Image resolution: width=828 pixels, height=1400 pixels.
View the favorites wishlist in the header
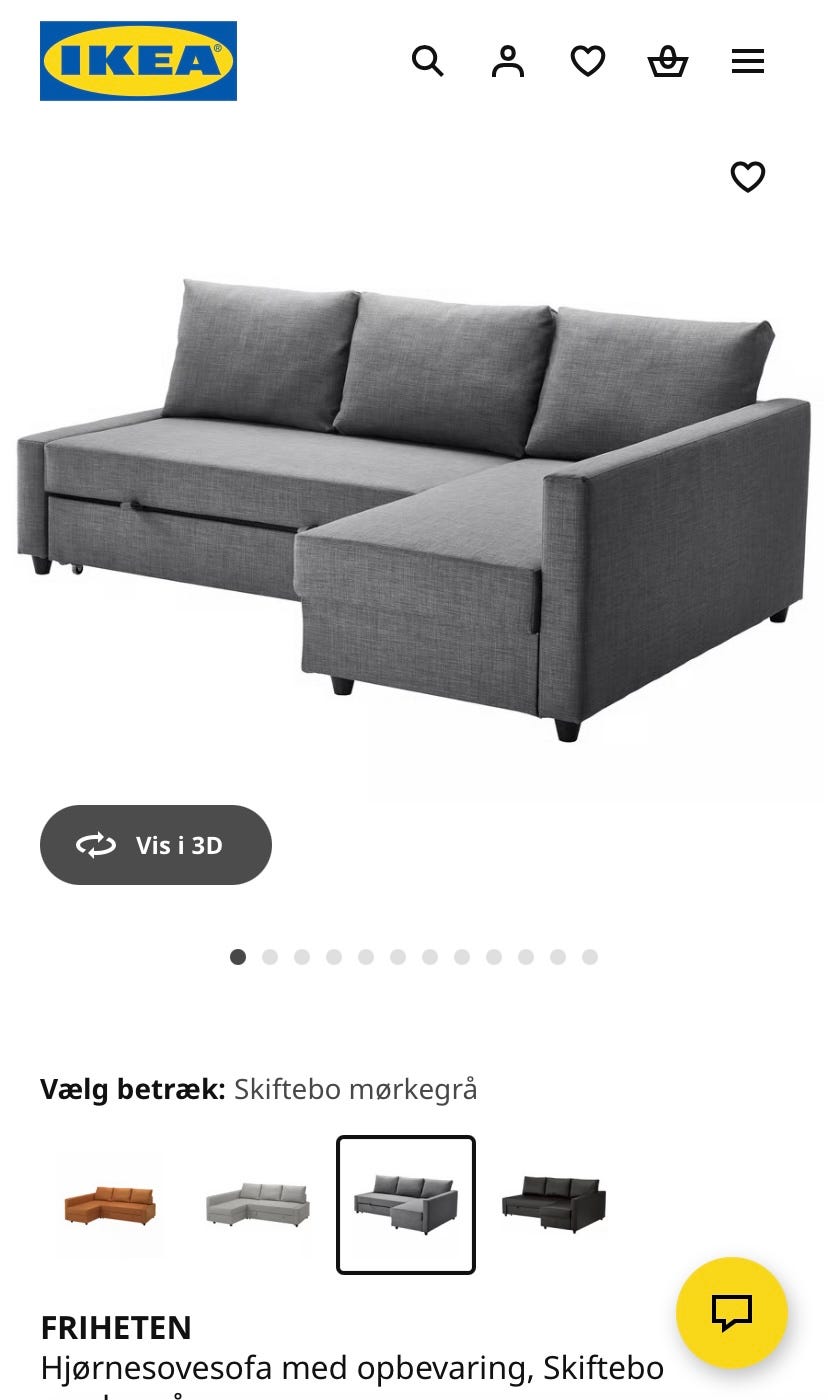(588, 61)
